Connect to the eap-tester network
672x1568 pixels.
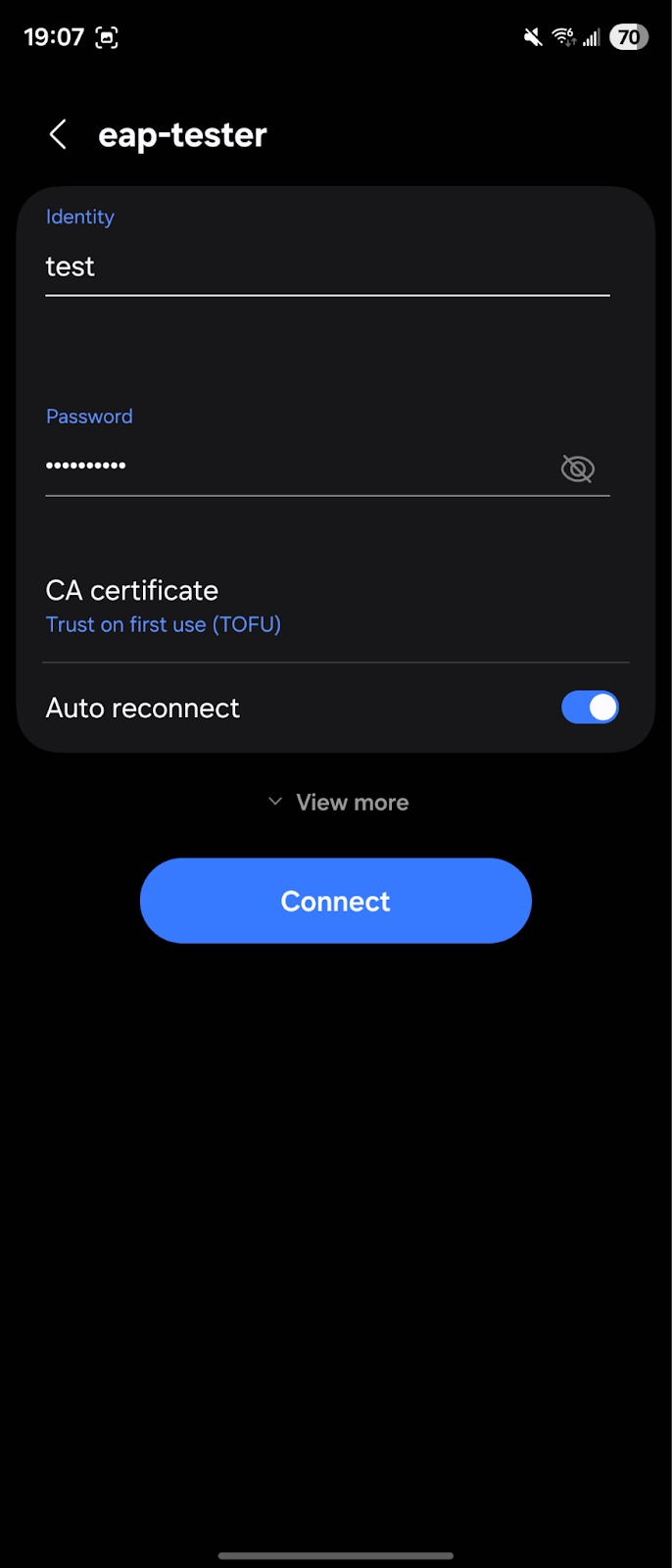pyautogui.click(x=336, y=901)
